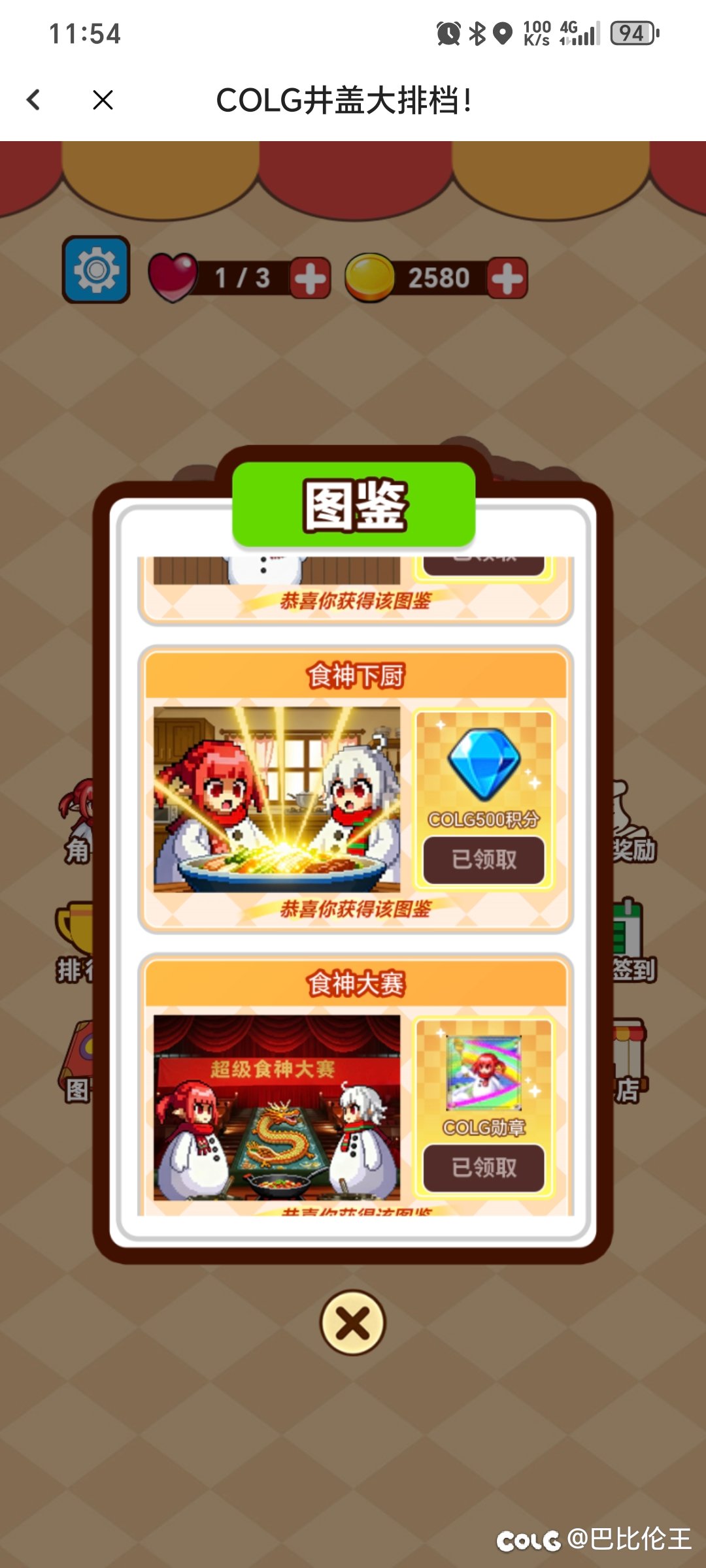
Task: Close the COLG webview page
Action: point(103,100)
